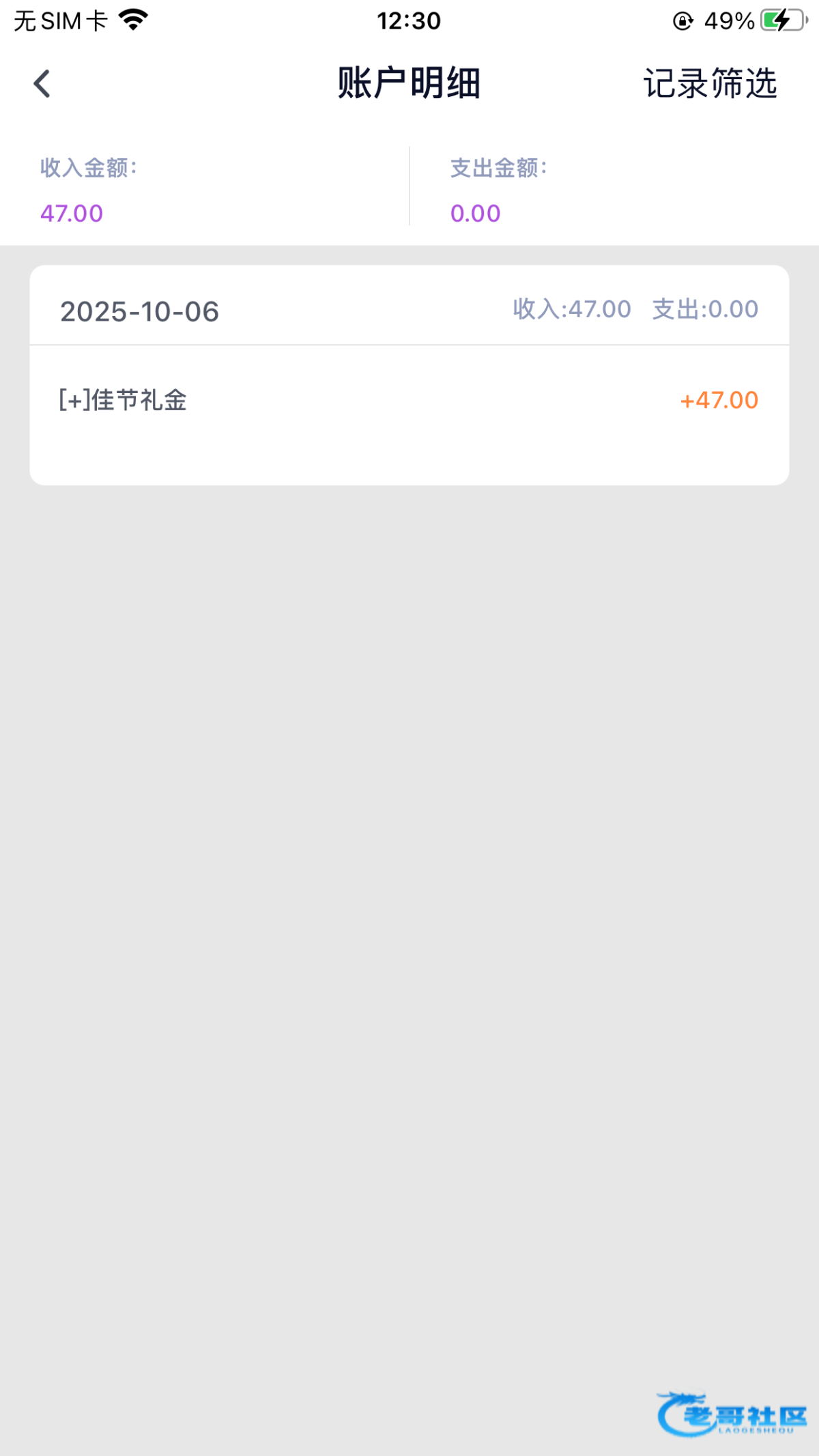Open the 佳节礼金 transaction entry

point(408,401)
